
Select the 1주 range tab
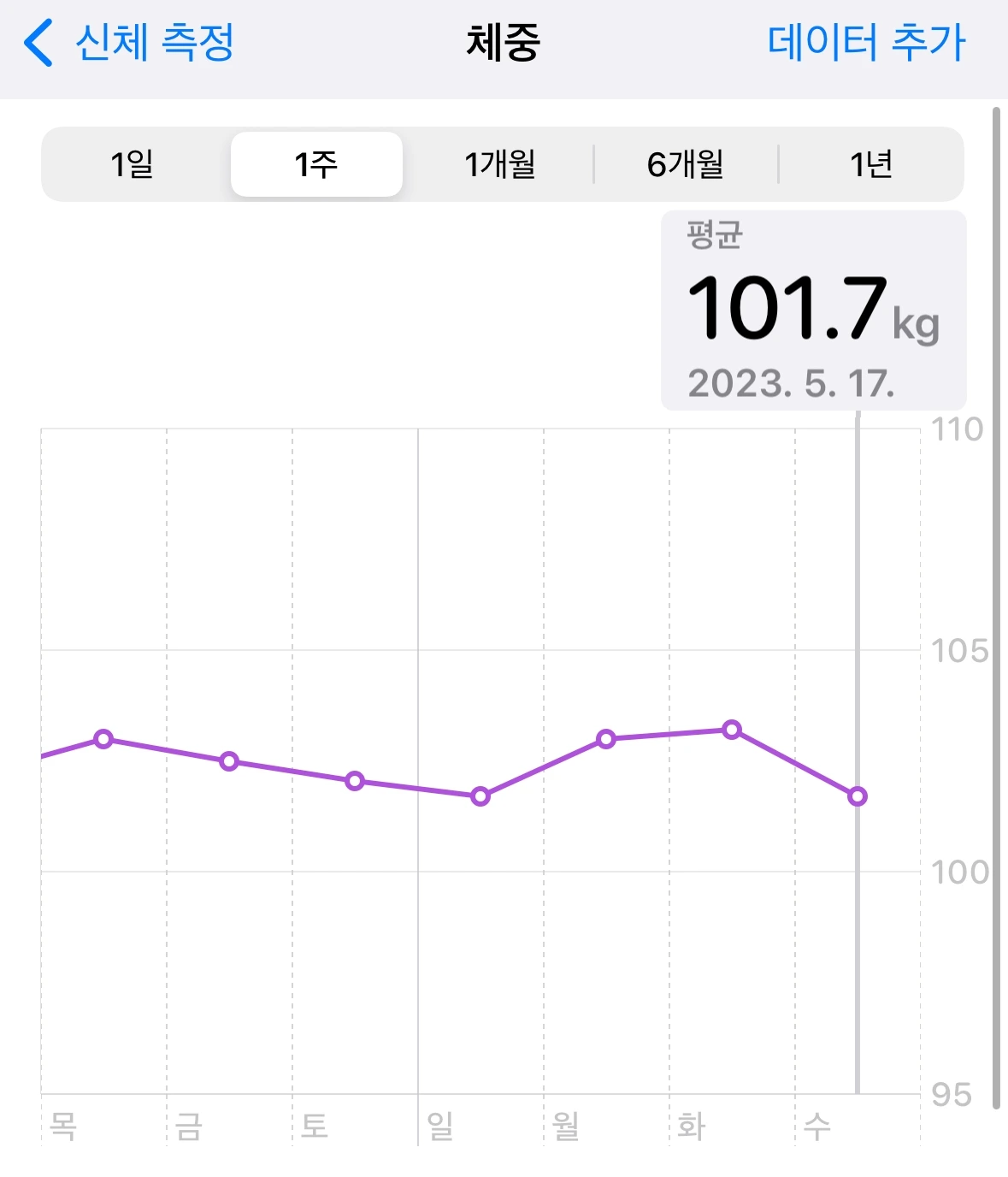point(316,164)
